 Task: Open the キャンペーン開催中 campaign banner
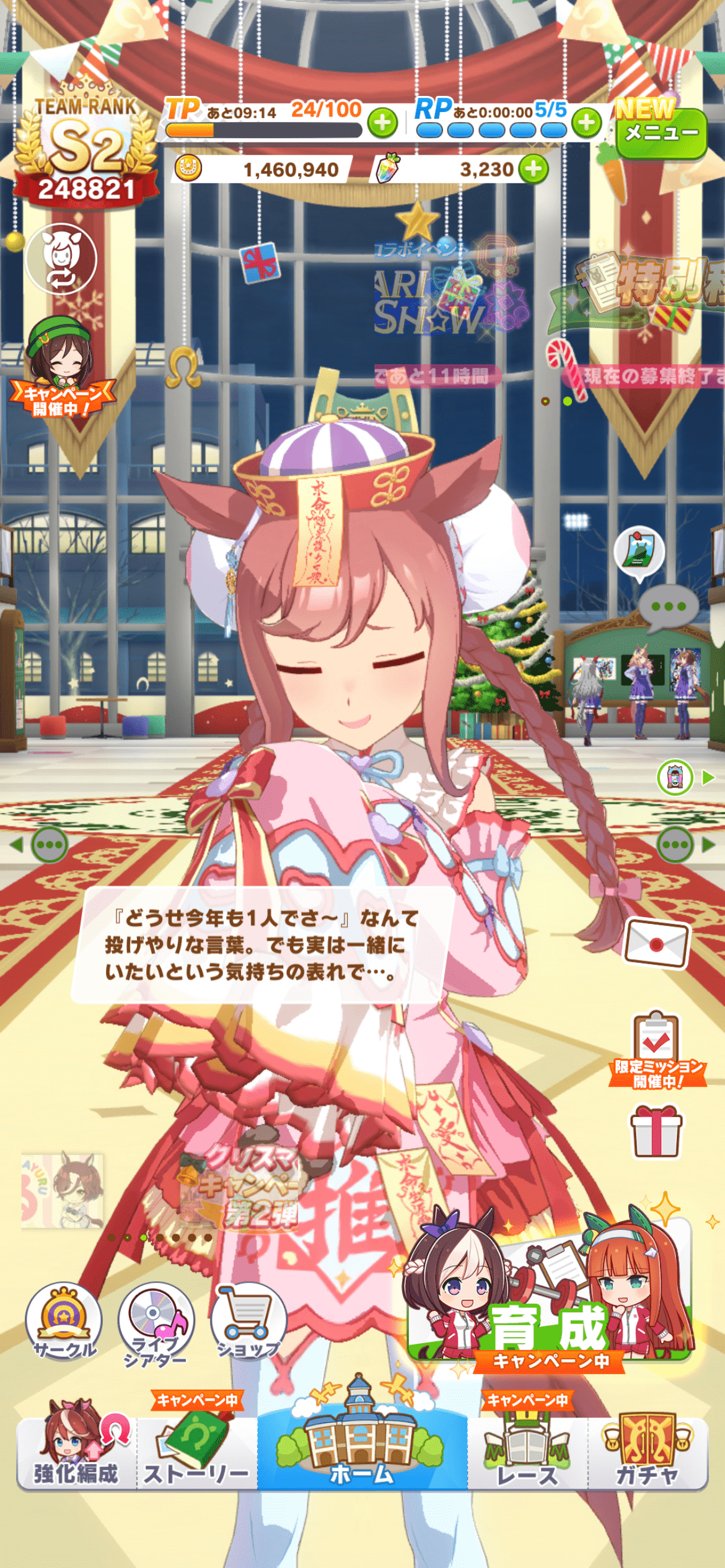click(x=62, y=367)
